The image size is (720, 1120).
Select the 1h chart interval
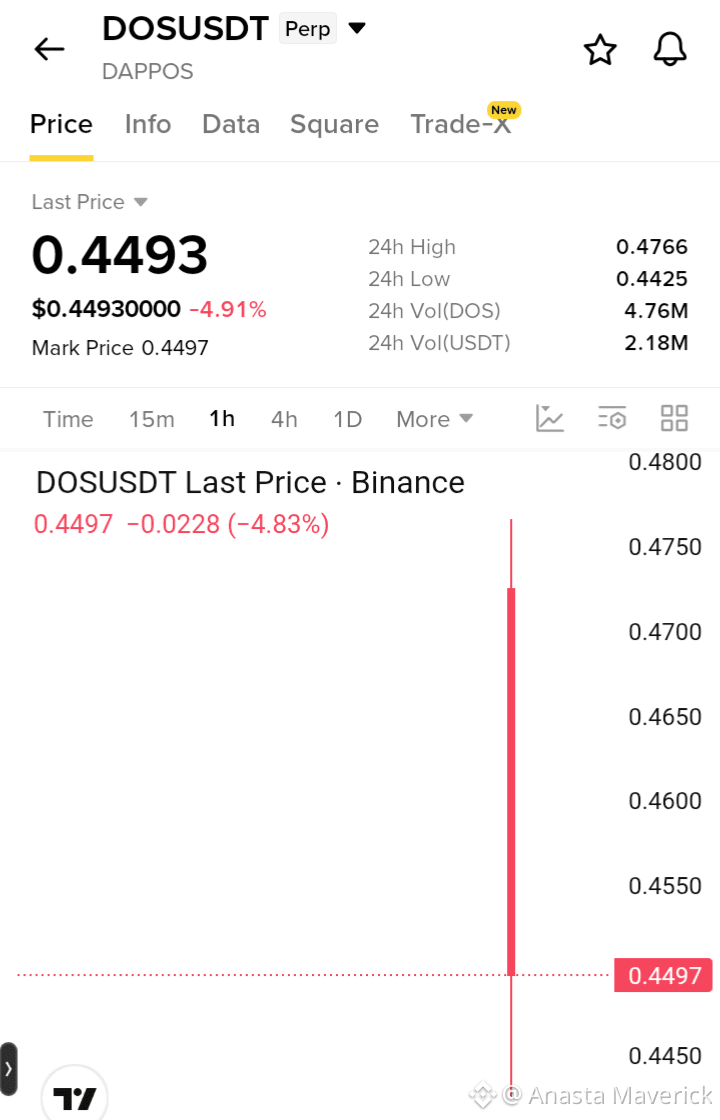coord(222,419)
